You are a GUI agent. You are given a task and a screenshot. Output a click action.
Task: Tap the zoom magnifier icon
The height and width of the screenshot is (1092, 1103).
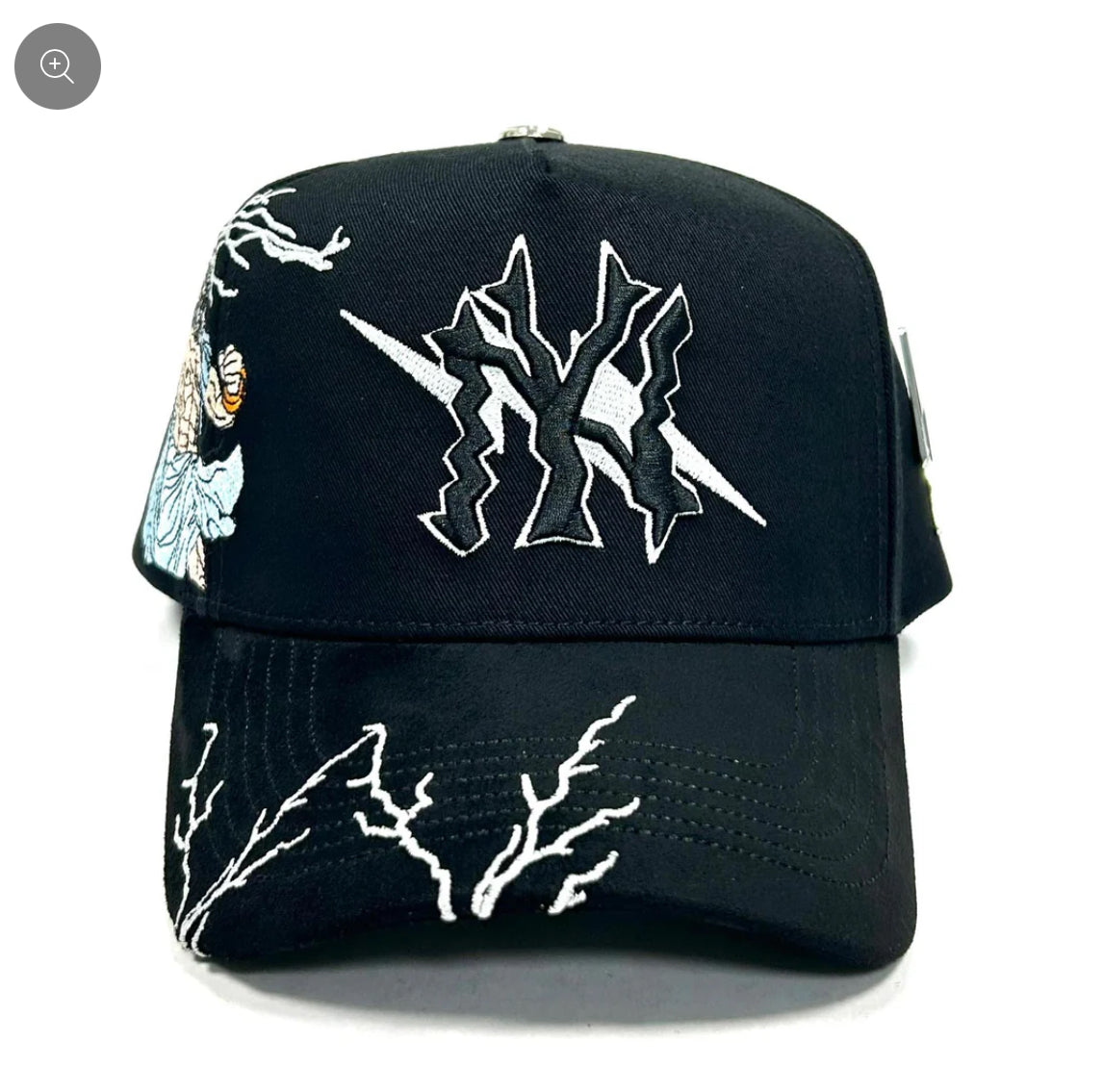click(x=58, y=66)
